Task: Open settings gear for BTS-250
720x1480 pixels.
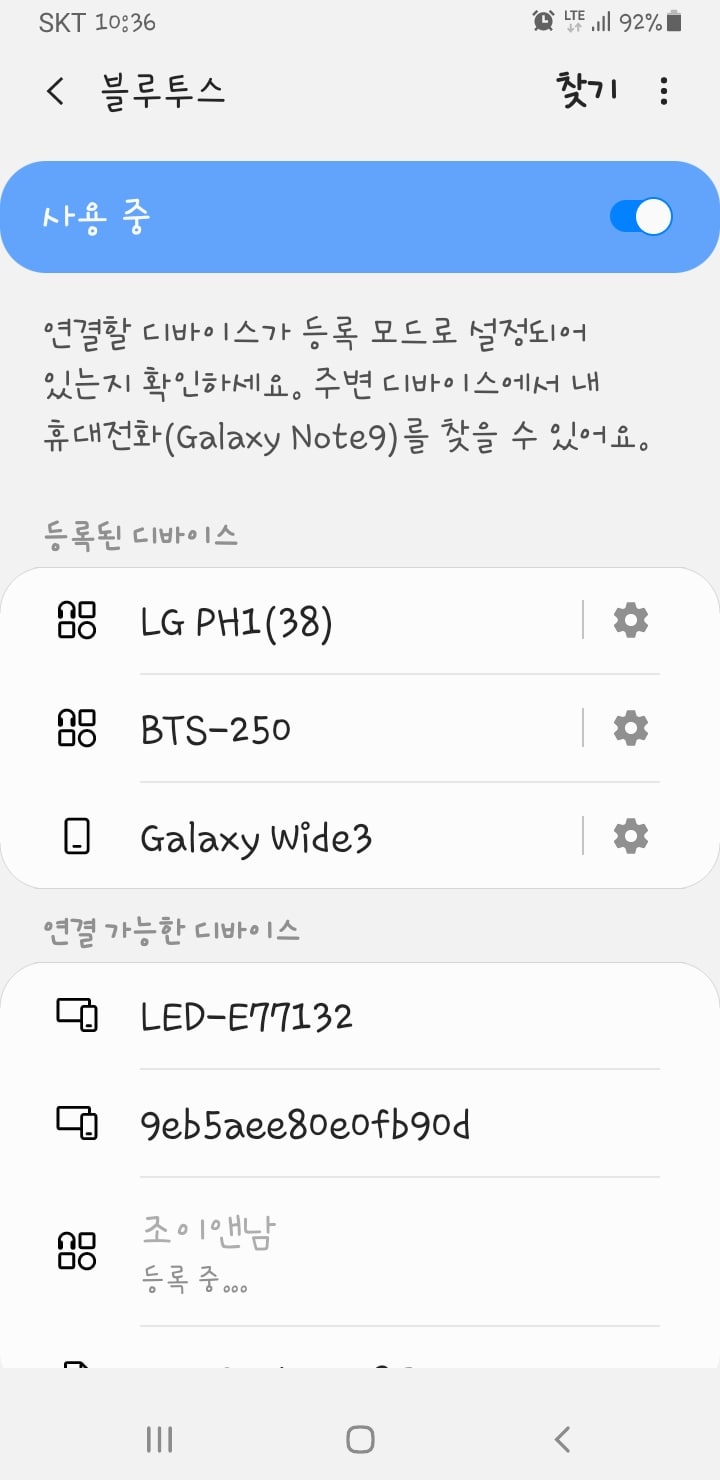Action: click(630, 729)
